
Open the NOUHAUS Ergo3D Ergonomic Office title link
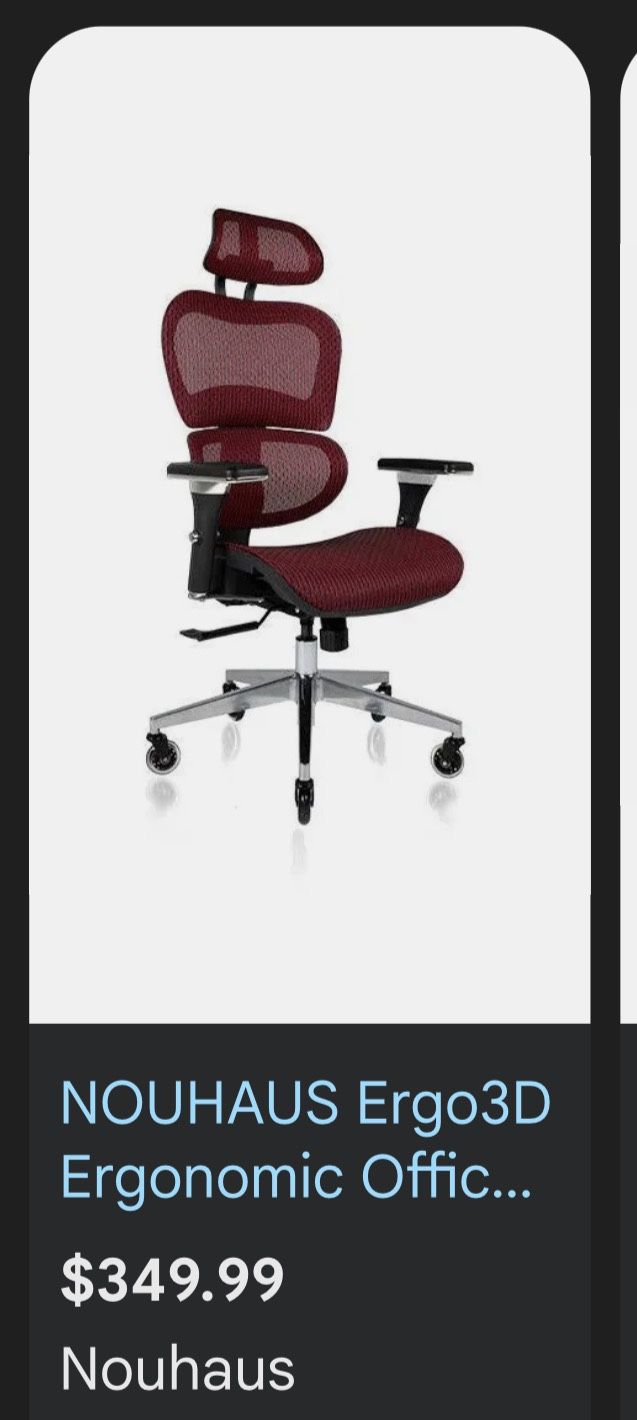pos(306,1142)
